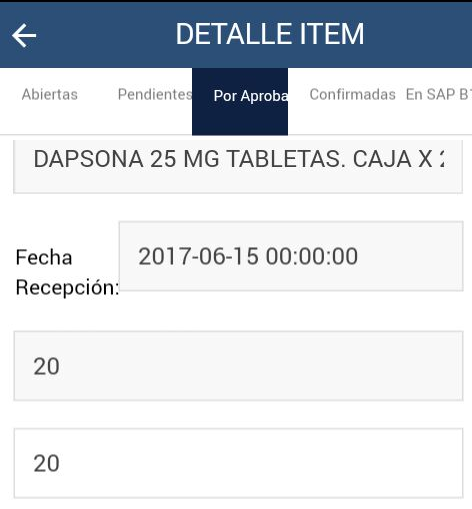
Task: Switch to the Abiertas tab
Action: pyautogui.click(x=50, y=95)
